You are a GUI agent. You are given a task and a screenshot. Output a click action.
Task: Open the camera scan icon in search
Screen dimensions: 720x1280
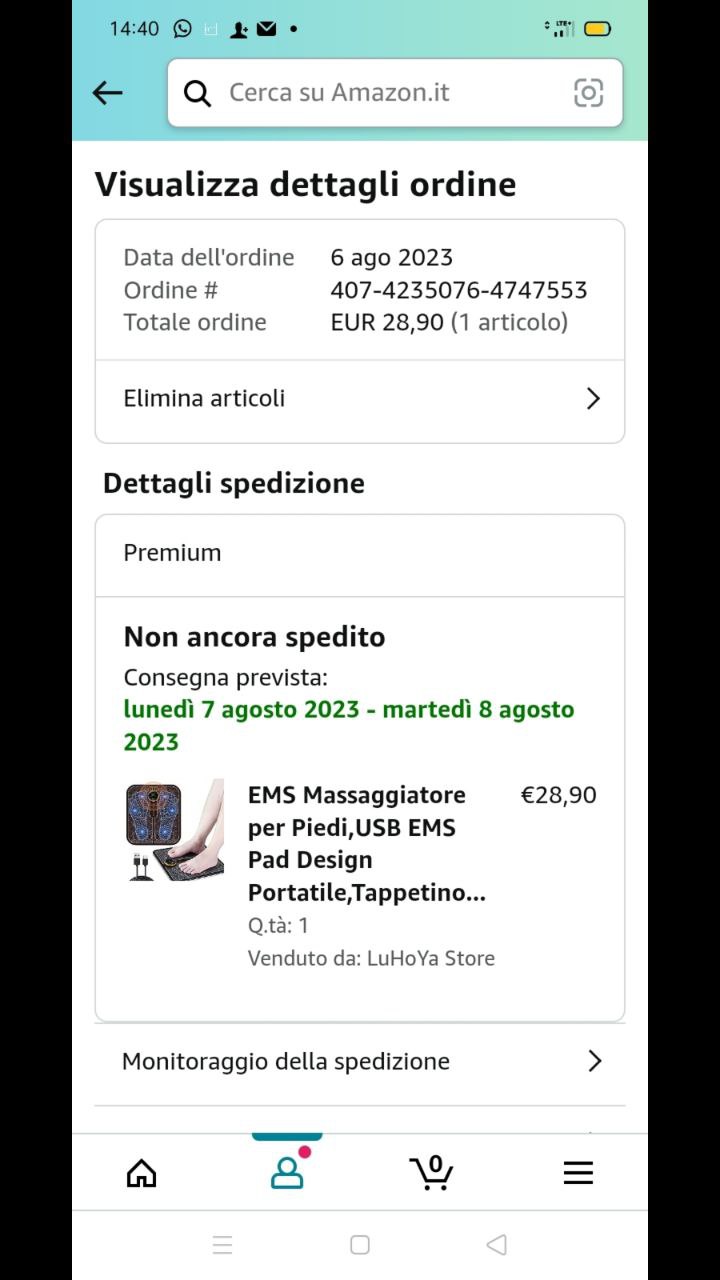pos(588,93)
